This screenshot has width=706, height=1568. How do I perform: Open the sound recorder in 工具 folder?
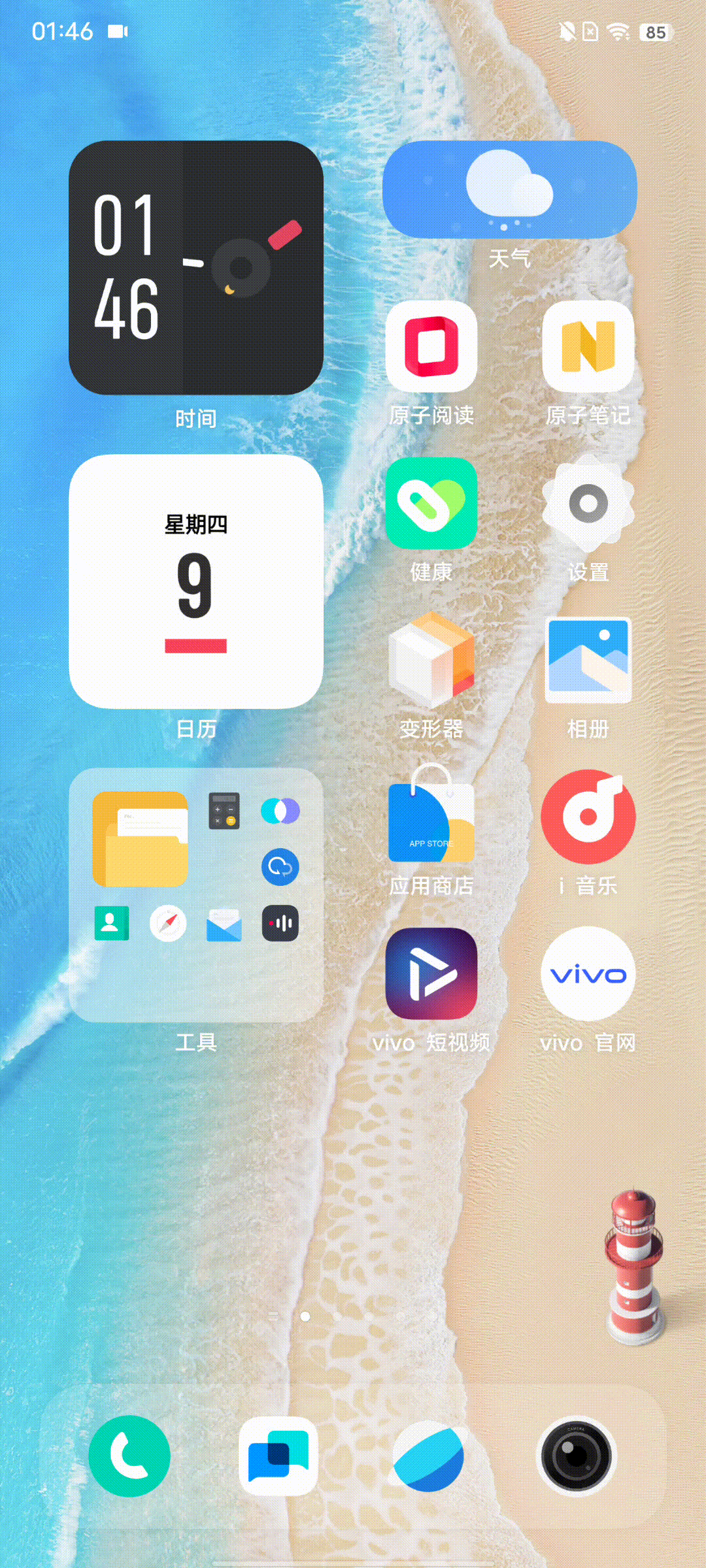[x=280, y=923]
